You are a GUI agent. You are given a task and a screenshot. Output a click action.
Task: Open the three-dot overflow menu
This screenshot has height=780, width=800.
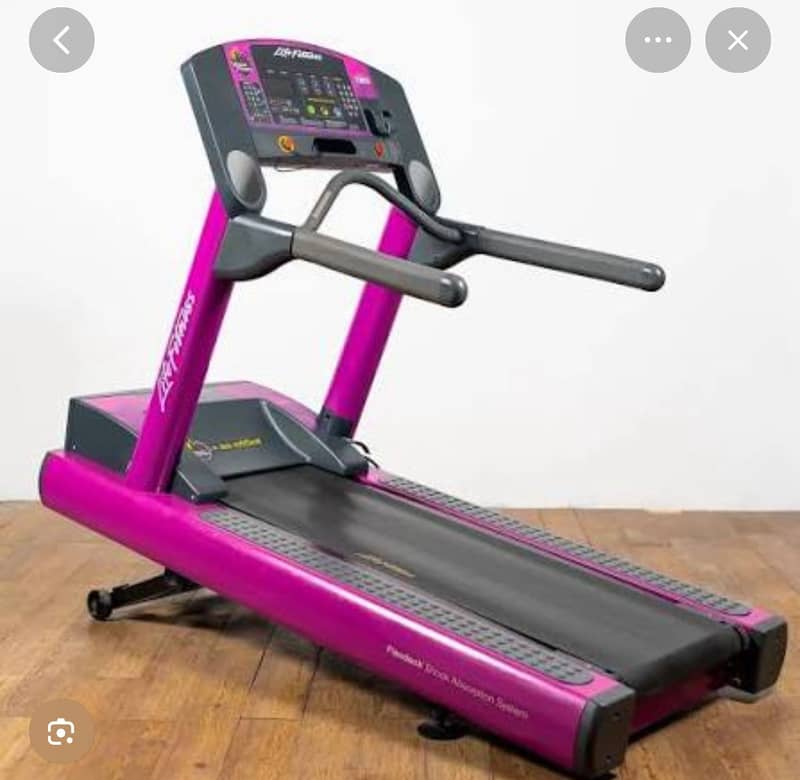tap(658, 40)
